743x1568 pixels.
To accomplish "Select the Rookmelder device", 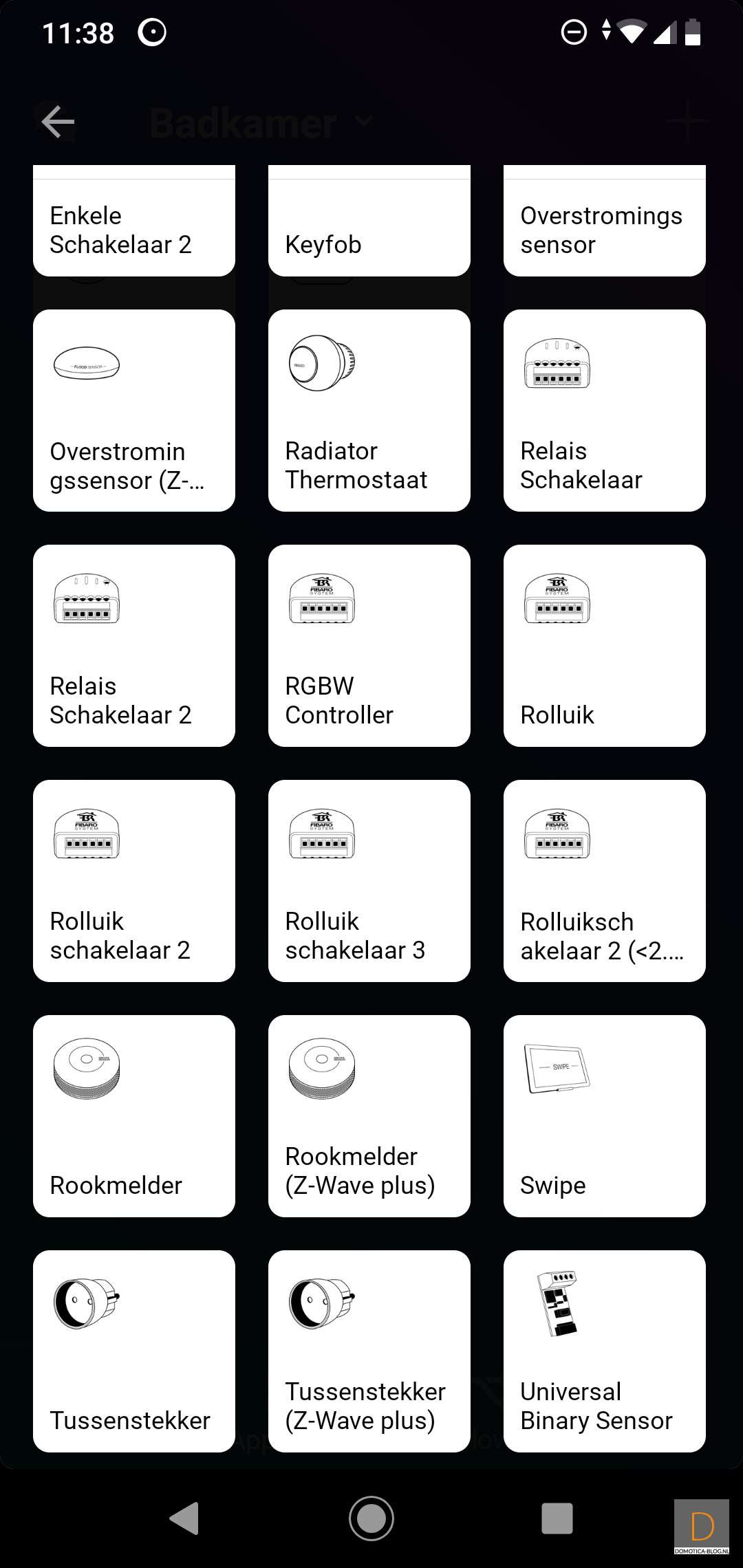I will pyautogui.click(x=134, y=1116).
